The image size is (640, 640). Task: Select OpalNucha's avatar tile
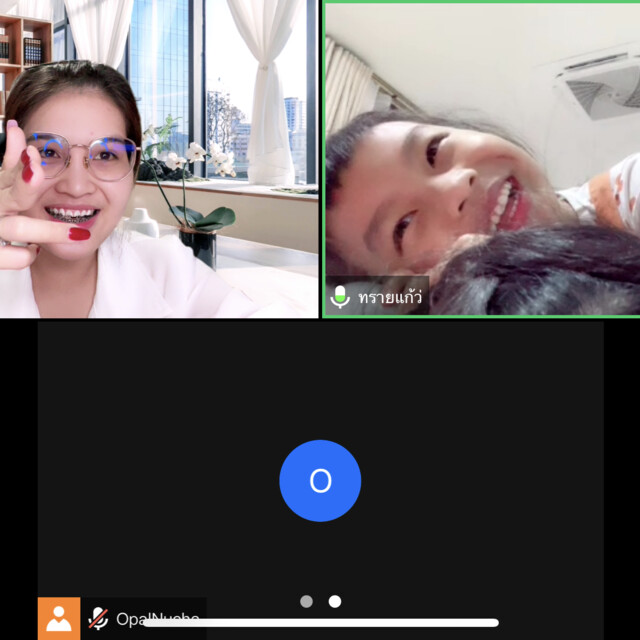click(x=320, y=481)
